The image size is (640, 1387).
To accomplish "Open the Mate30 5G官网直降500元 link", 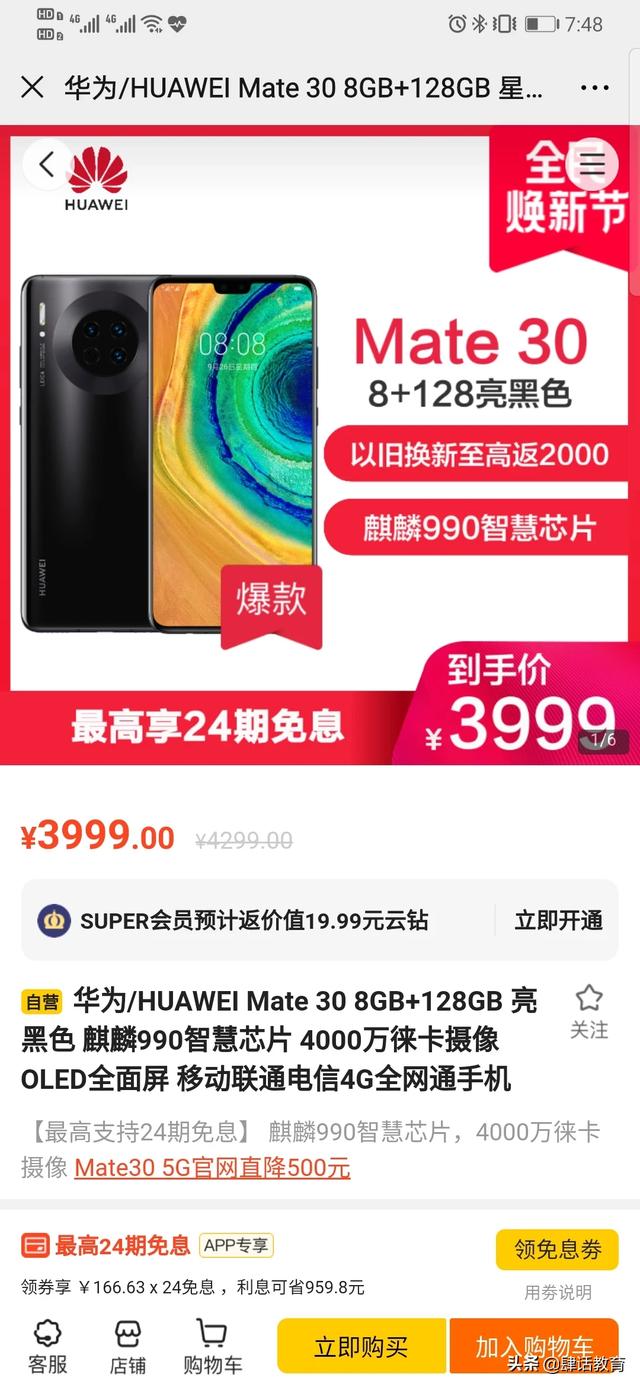I will (x=212, y=1167).
